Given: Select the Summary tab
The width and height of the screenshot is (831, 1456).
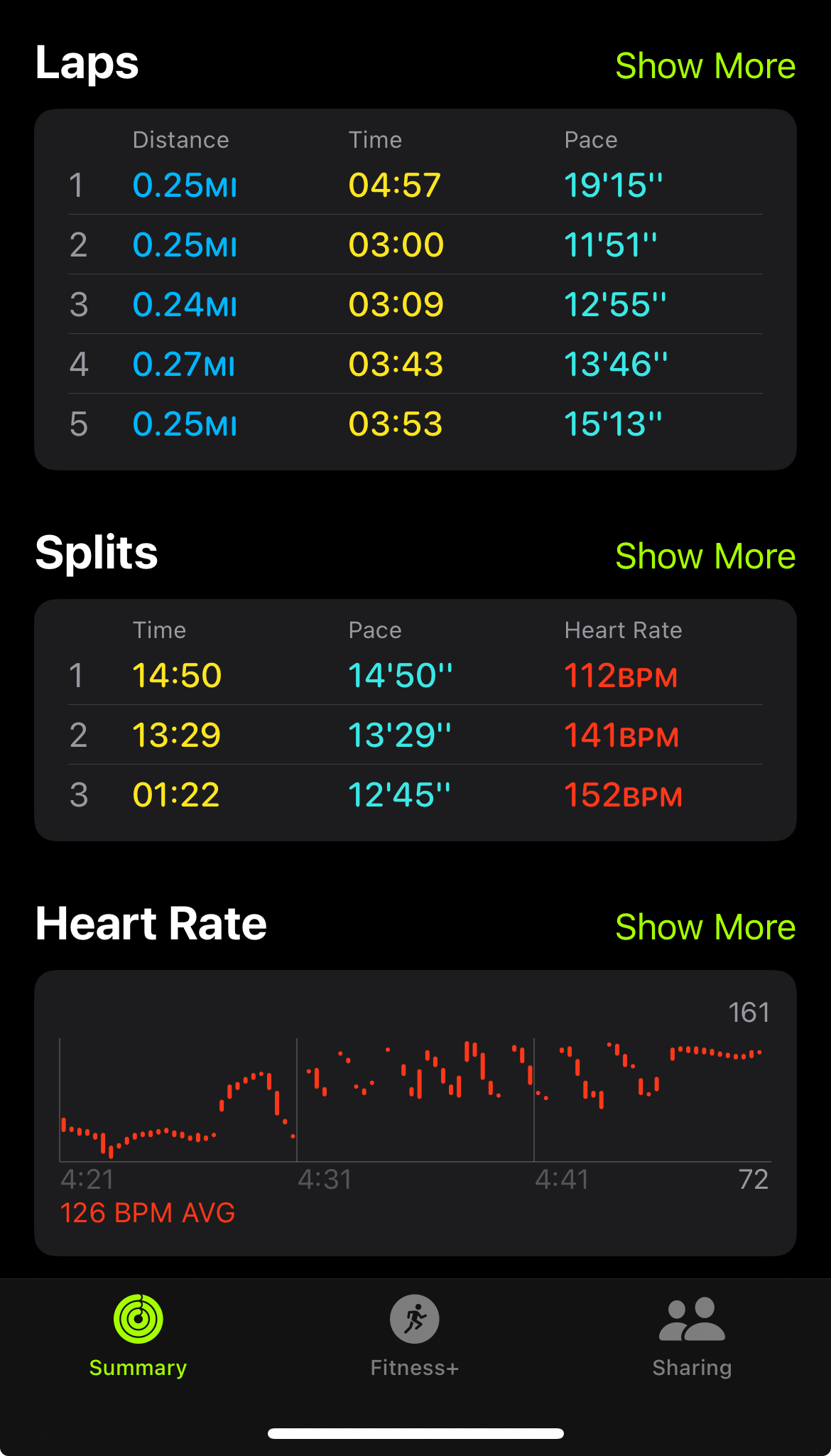Looking at the screenshot, I should 138,1336.
